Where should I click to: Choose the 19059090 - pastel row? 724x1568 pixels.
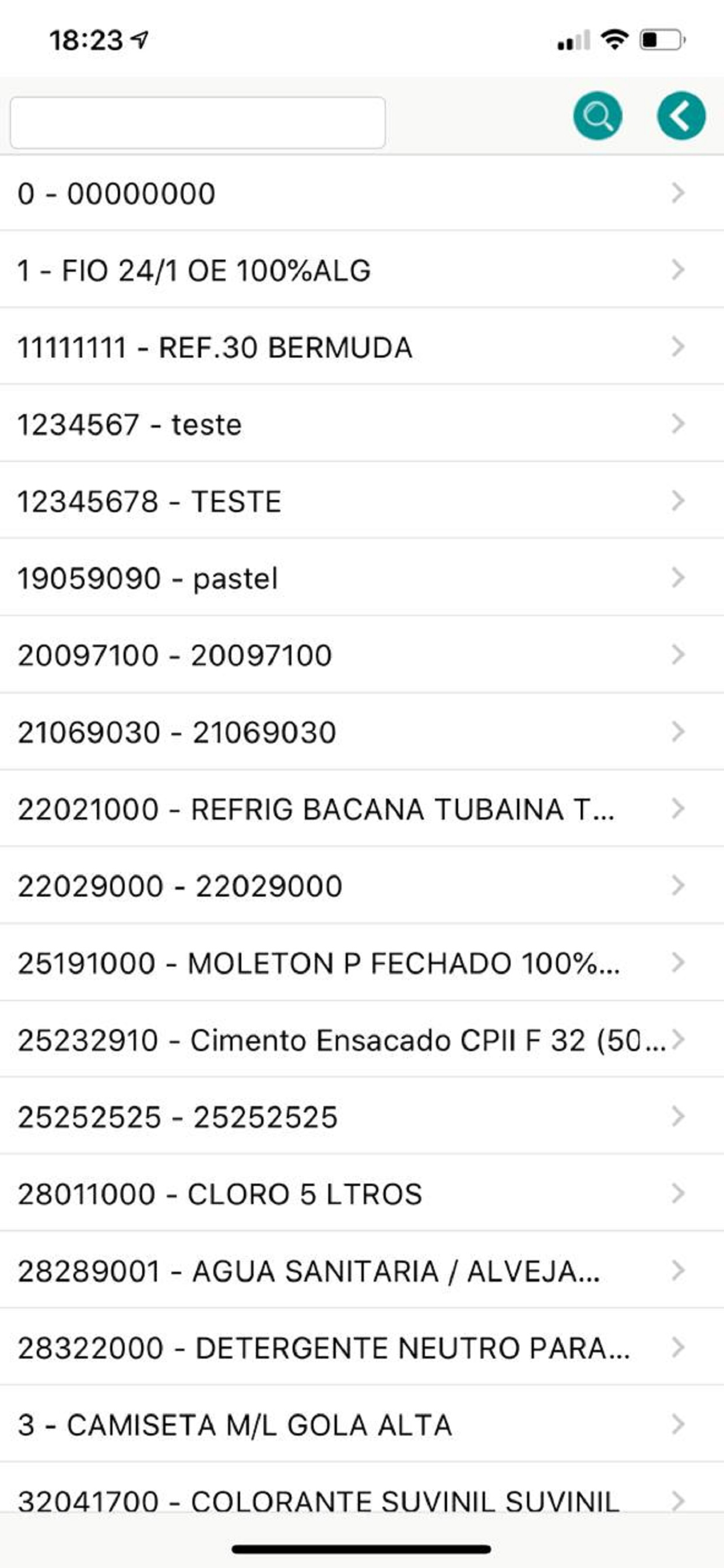click(362, 577)
